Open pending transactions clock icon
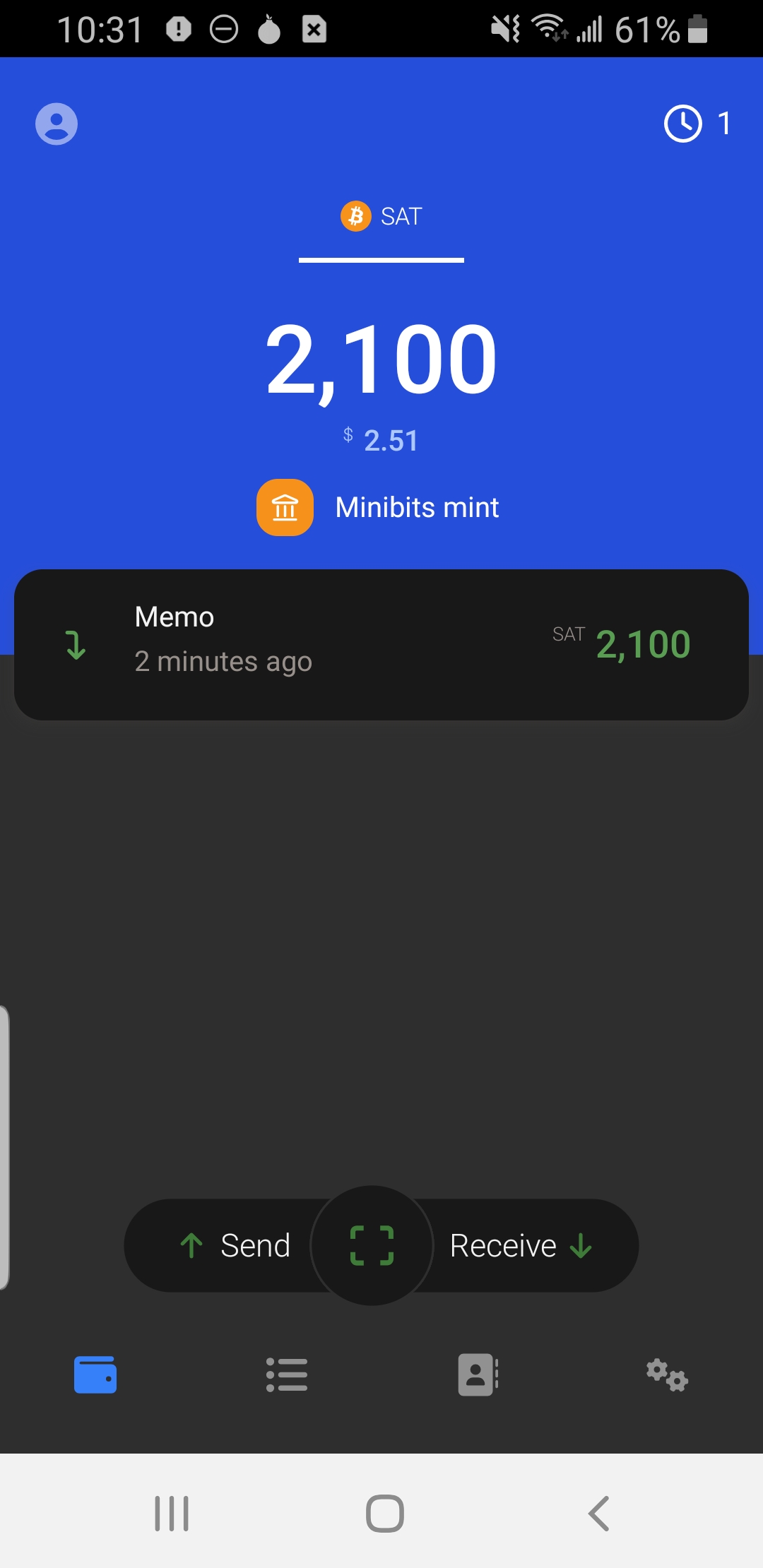 683,124
